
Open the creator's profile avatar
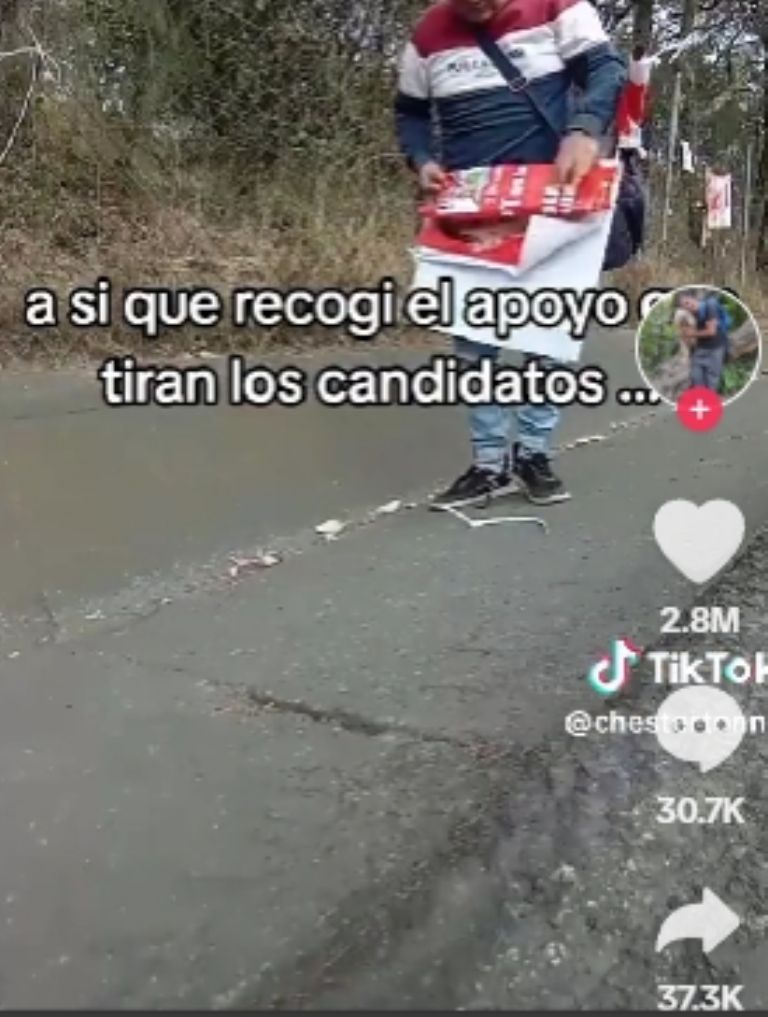(698, 343)
